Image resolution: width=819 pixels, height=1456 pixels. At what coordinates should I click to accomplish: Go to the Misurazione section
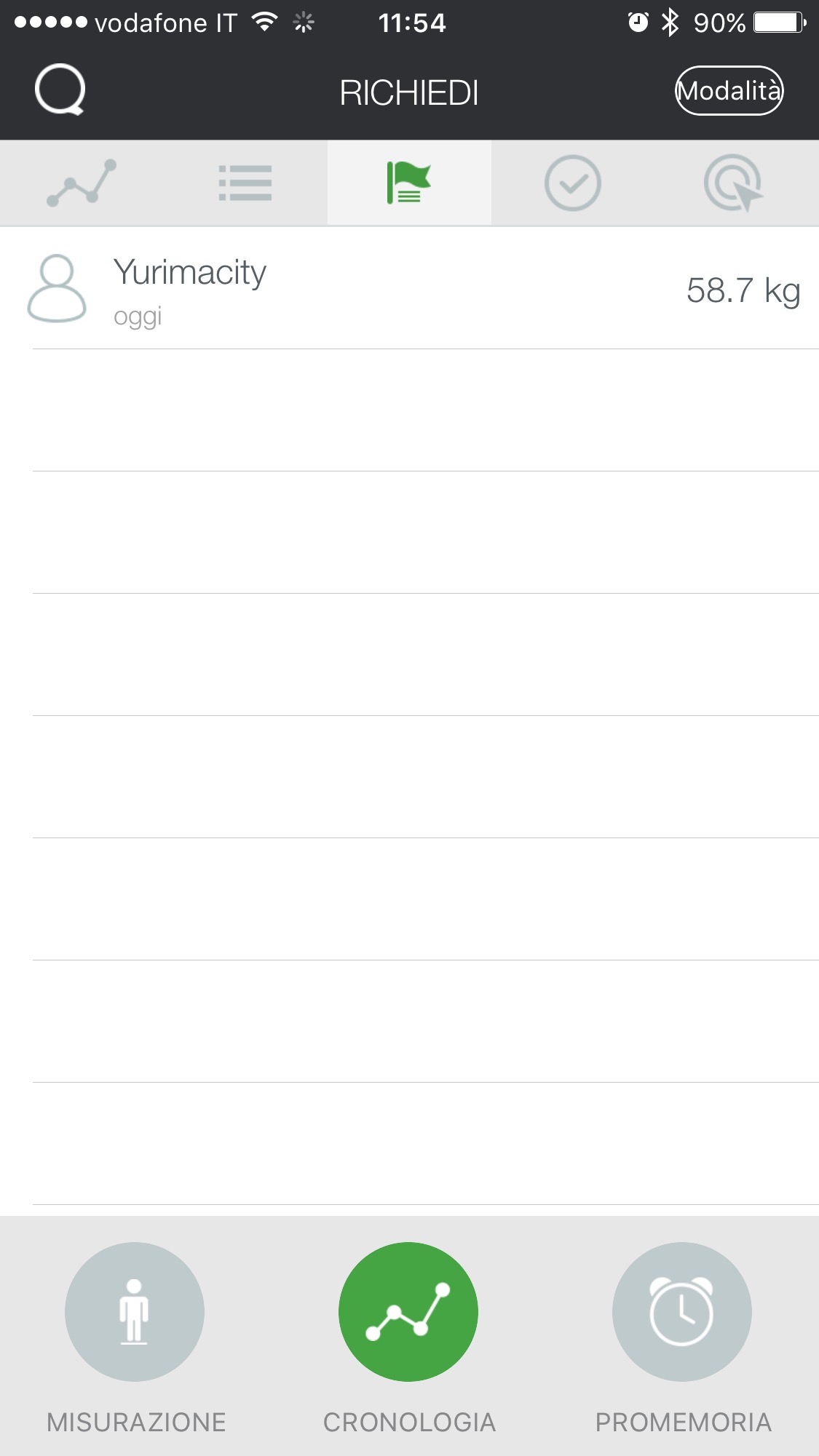(135, 1312)
